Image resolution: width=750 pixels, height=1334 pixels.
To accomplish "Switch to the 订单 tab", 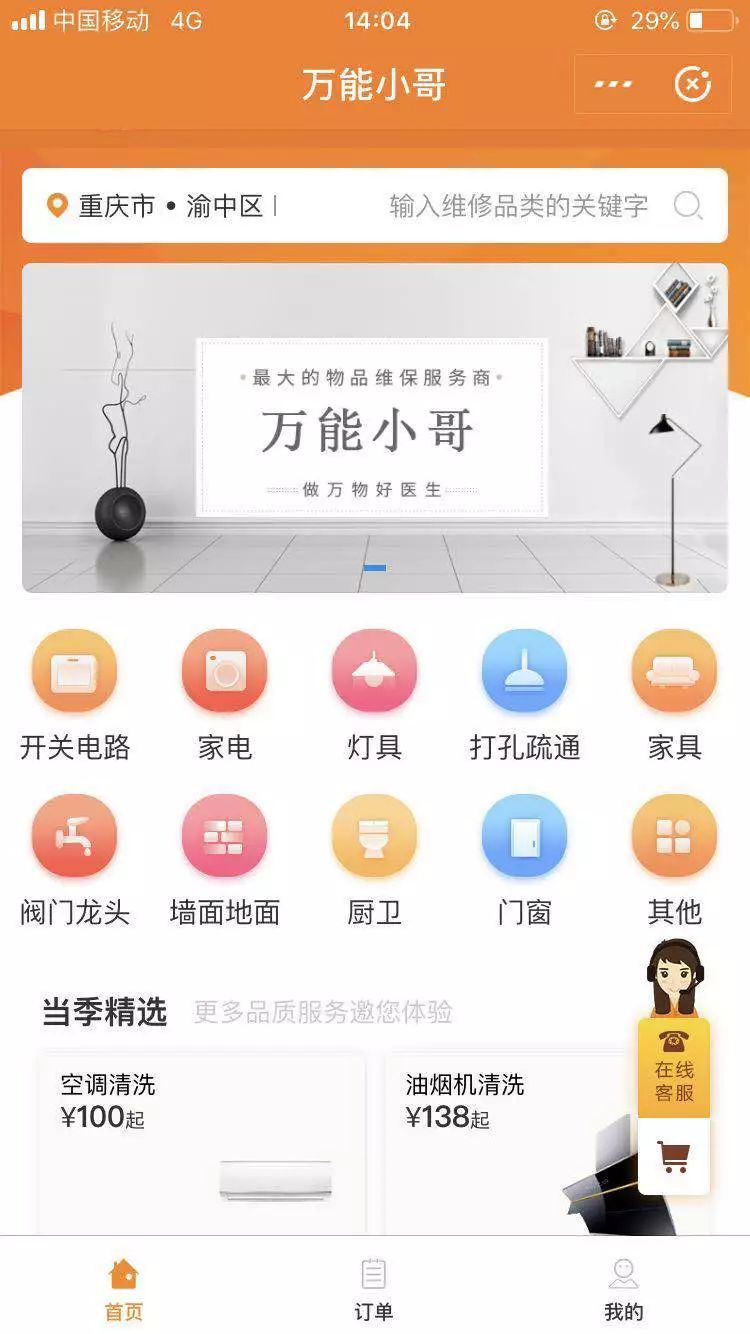I will point(375,1287).
